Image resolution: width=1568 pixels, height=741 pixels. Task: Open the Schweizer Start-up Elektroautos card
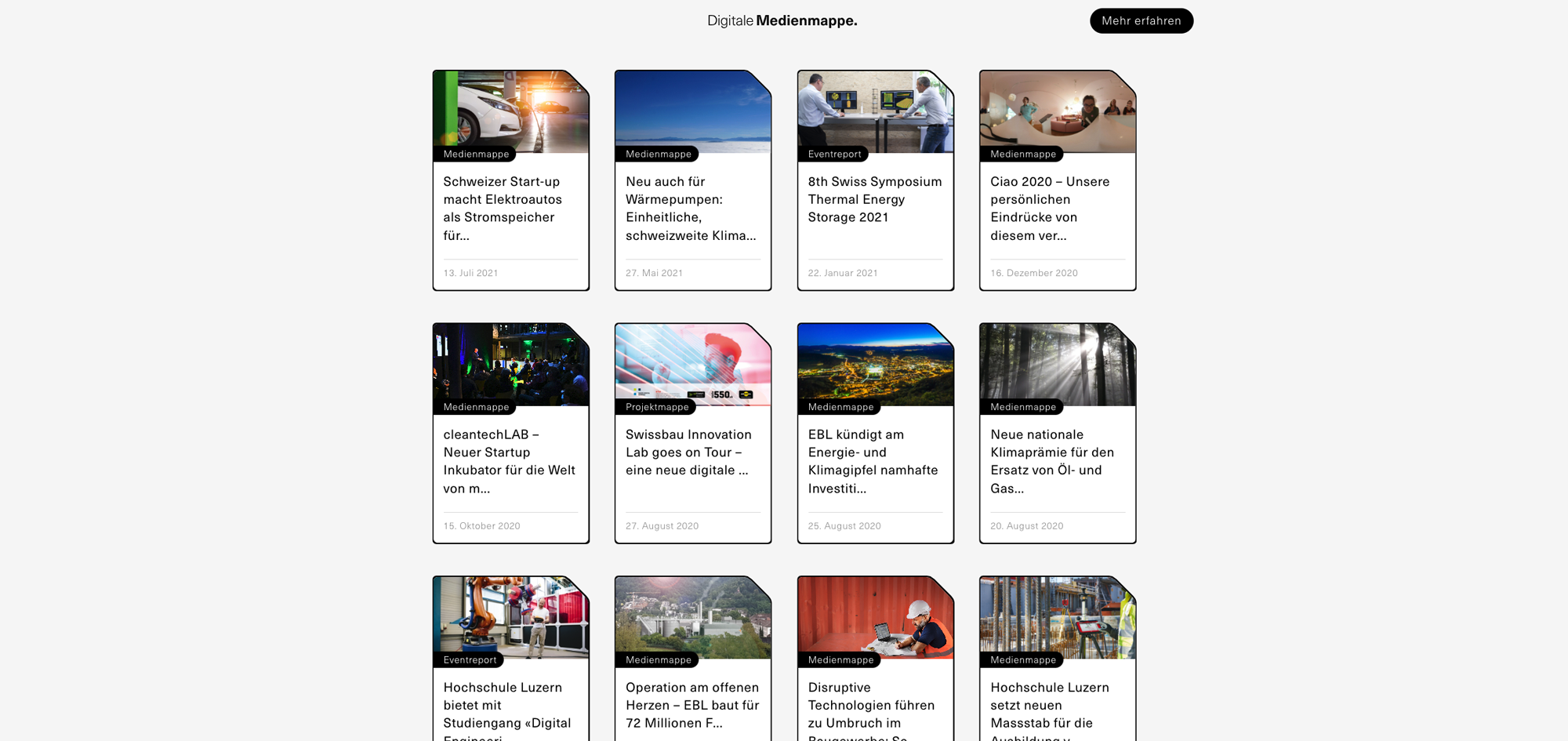pos(510,208)
